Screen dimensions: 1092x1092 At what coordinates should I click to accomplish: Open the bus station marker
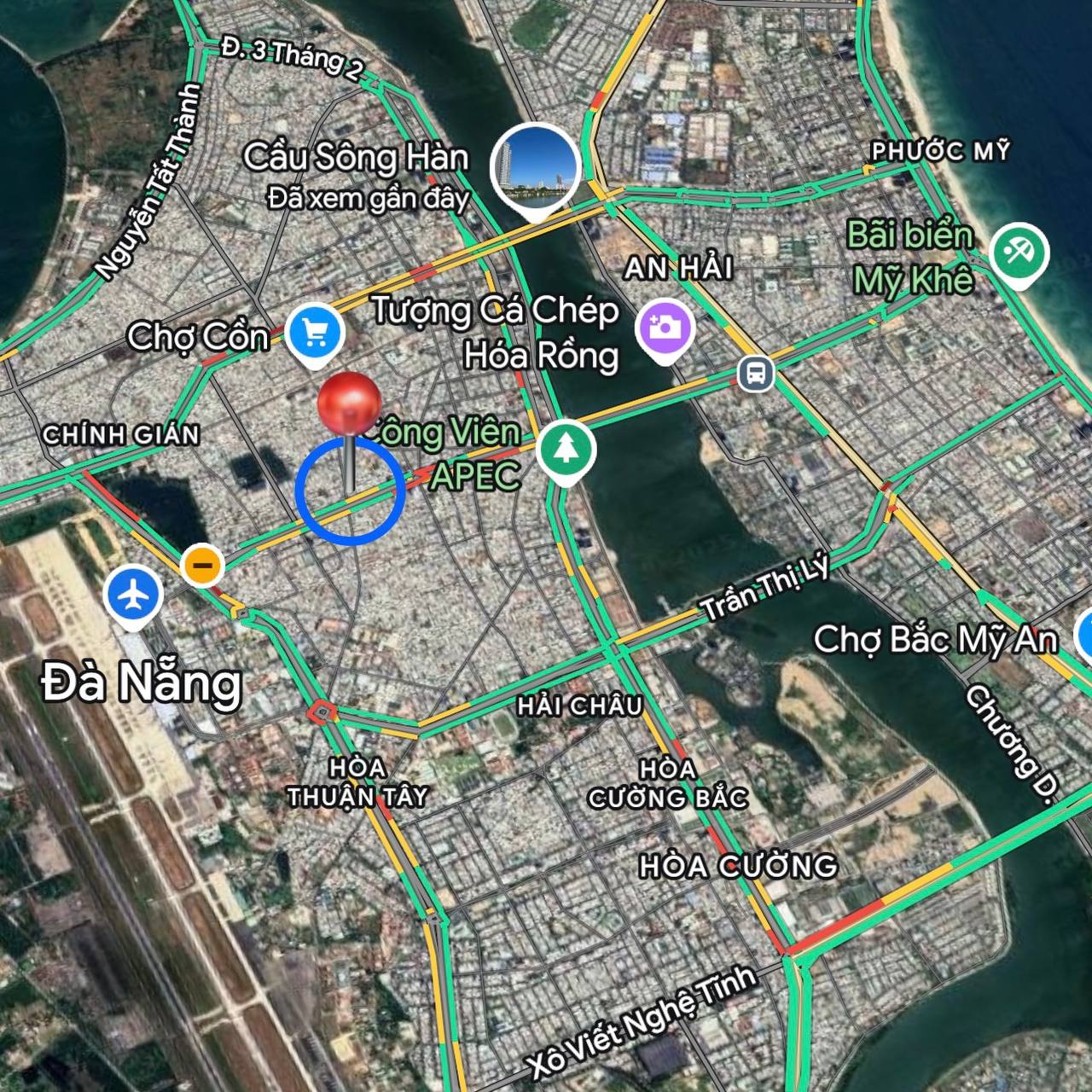(756, 373)
